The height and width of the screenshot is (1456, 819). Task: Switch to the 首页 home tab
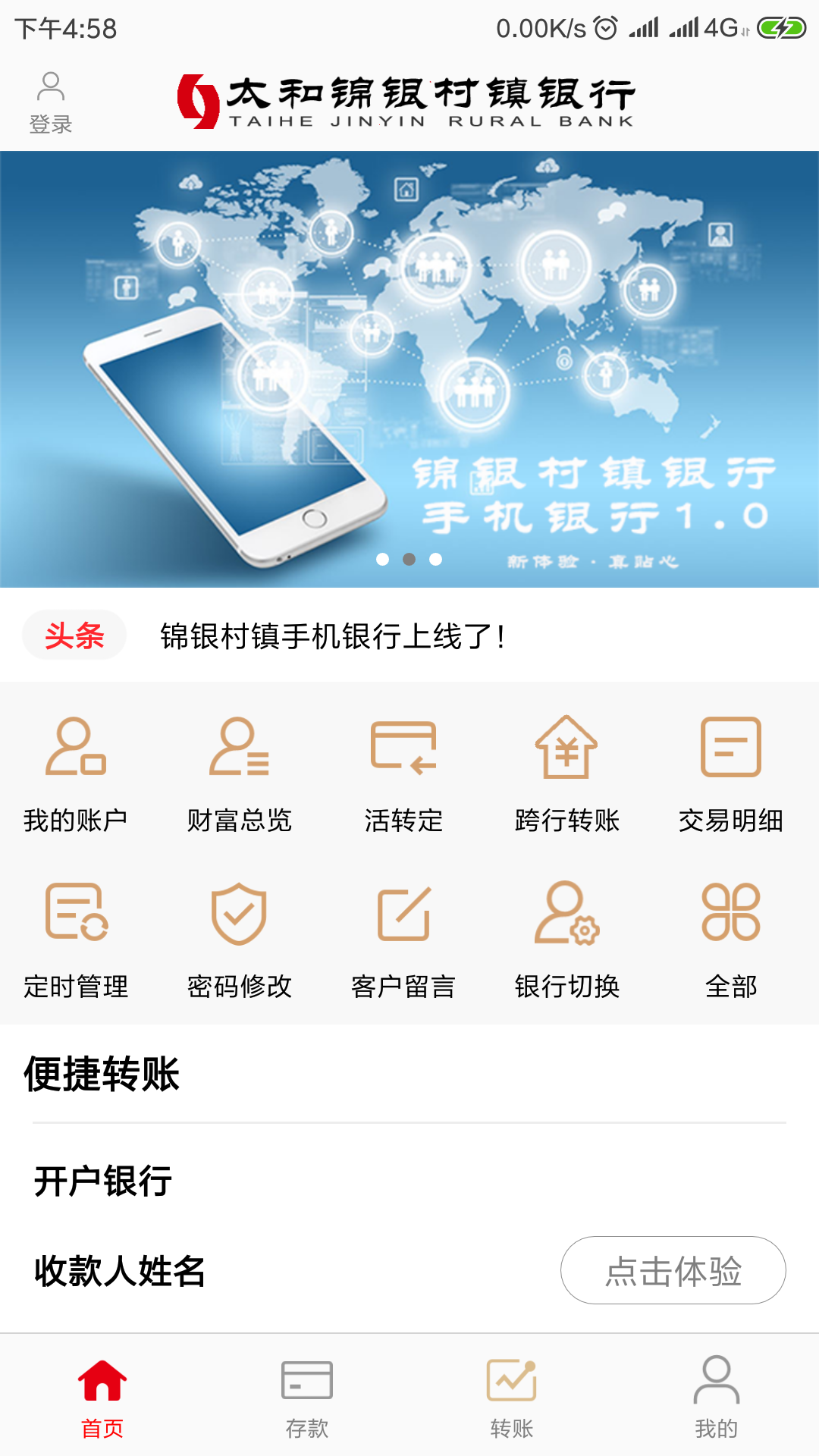(x=102, y=1397)
